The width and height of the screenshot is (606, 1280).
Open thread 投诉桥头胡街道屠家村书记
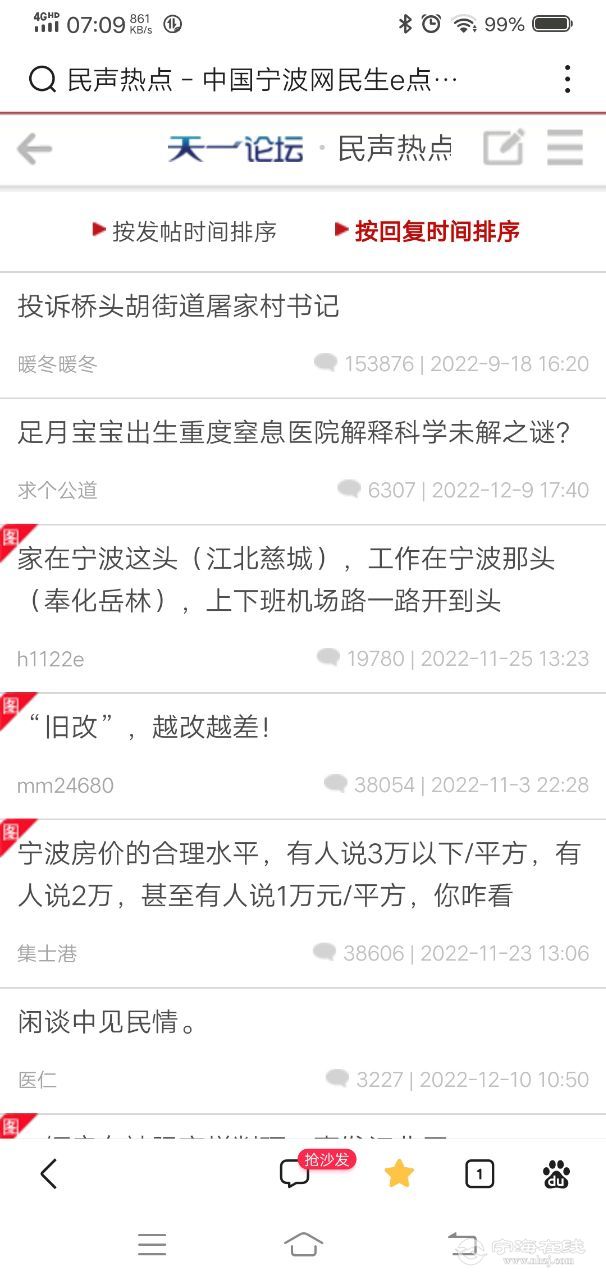pos(179,307)
